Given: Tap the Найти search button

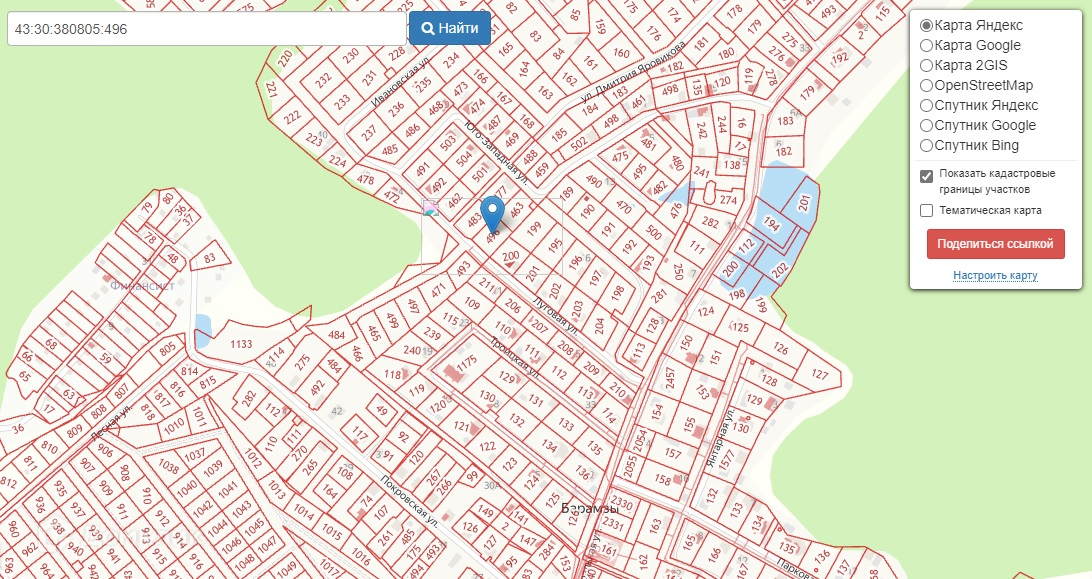Looking at the screenshot, I should [x=450, y=28].
